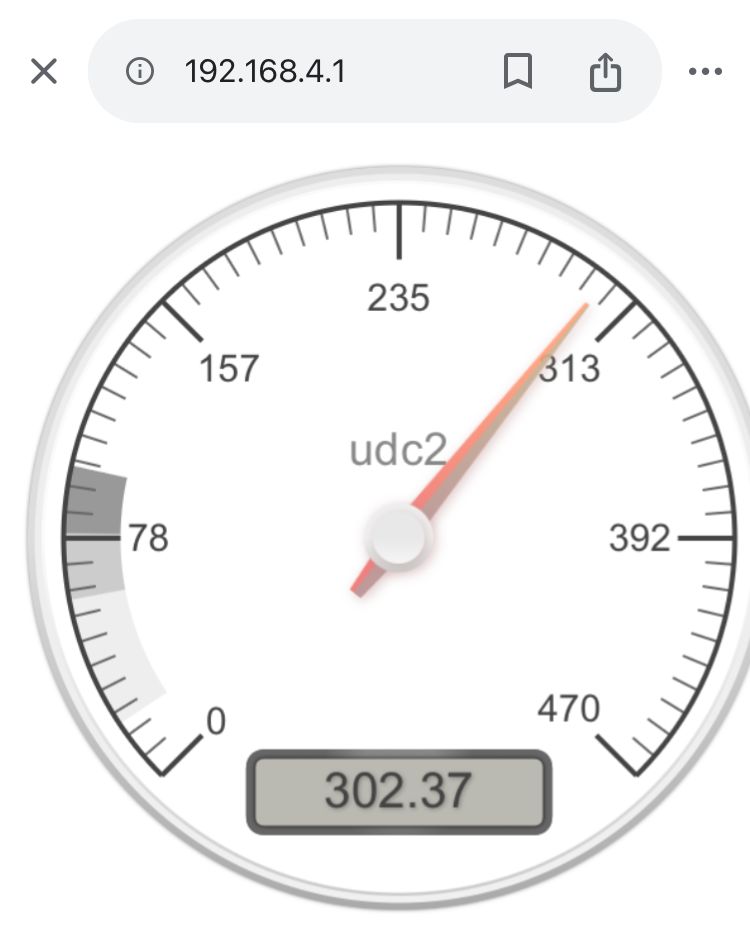View site info for 192.168.4.1
The height and width of the screenshot is (943, 750).
click(140, 72)
